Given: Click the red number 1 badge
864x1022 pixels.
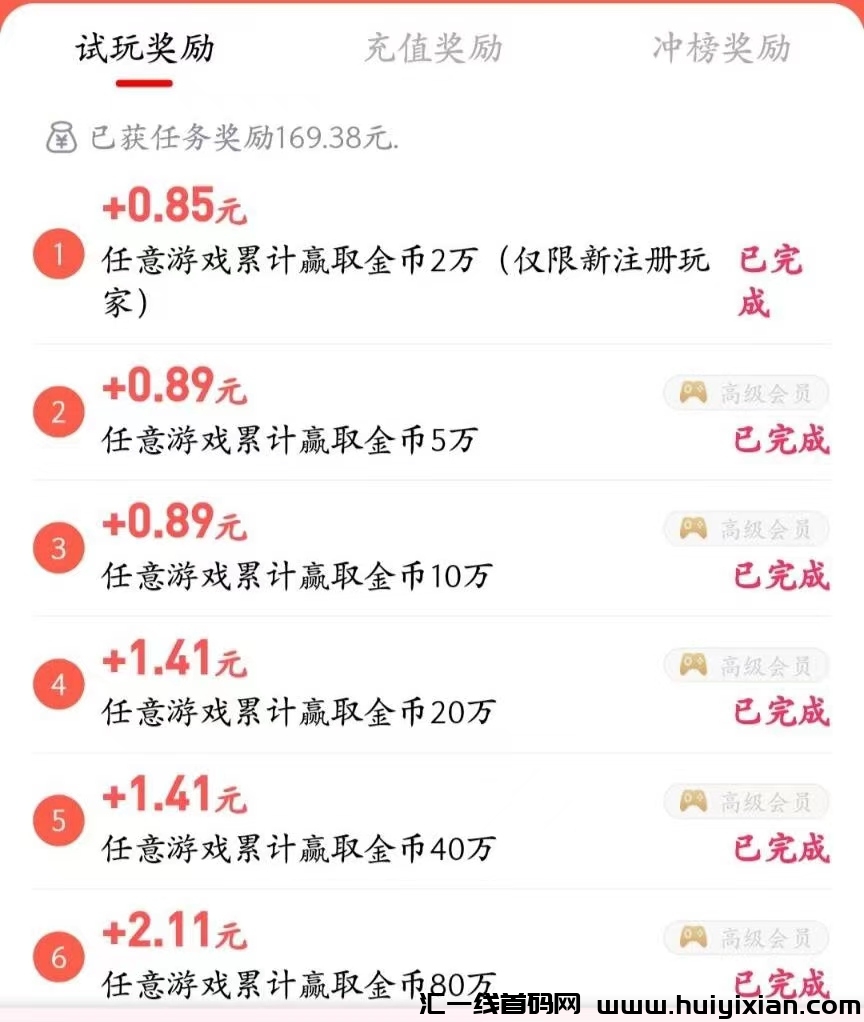Looking at the screenshot, I should tap(58, 253).
